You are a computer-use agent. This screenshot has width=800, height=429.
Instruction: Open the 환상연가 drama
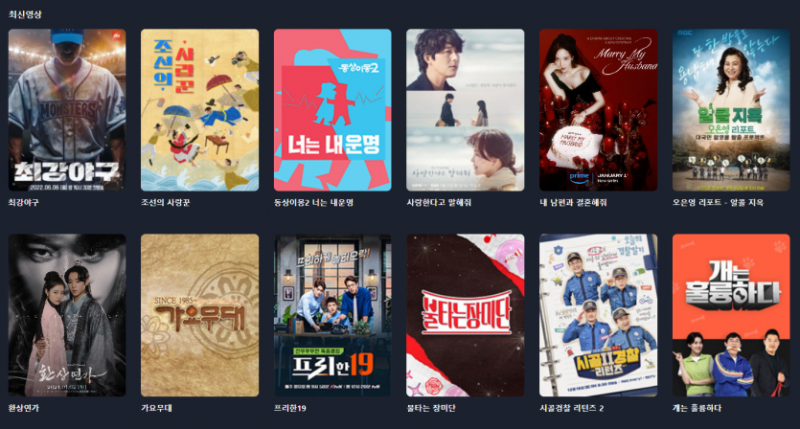pyautogui.click(x=67, y=315)
